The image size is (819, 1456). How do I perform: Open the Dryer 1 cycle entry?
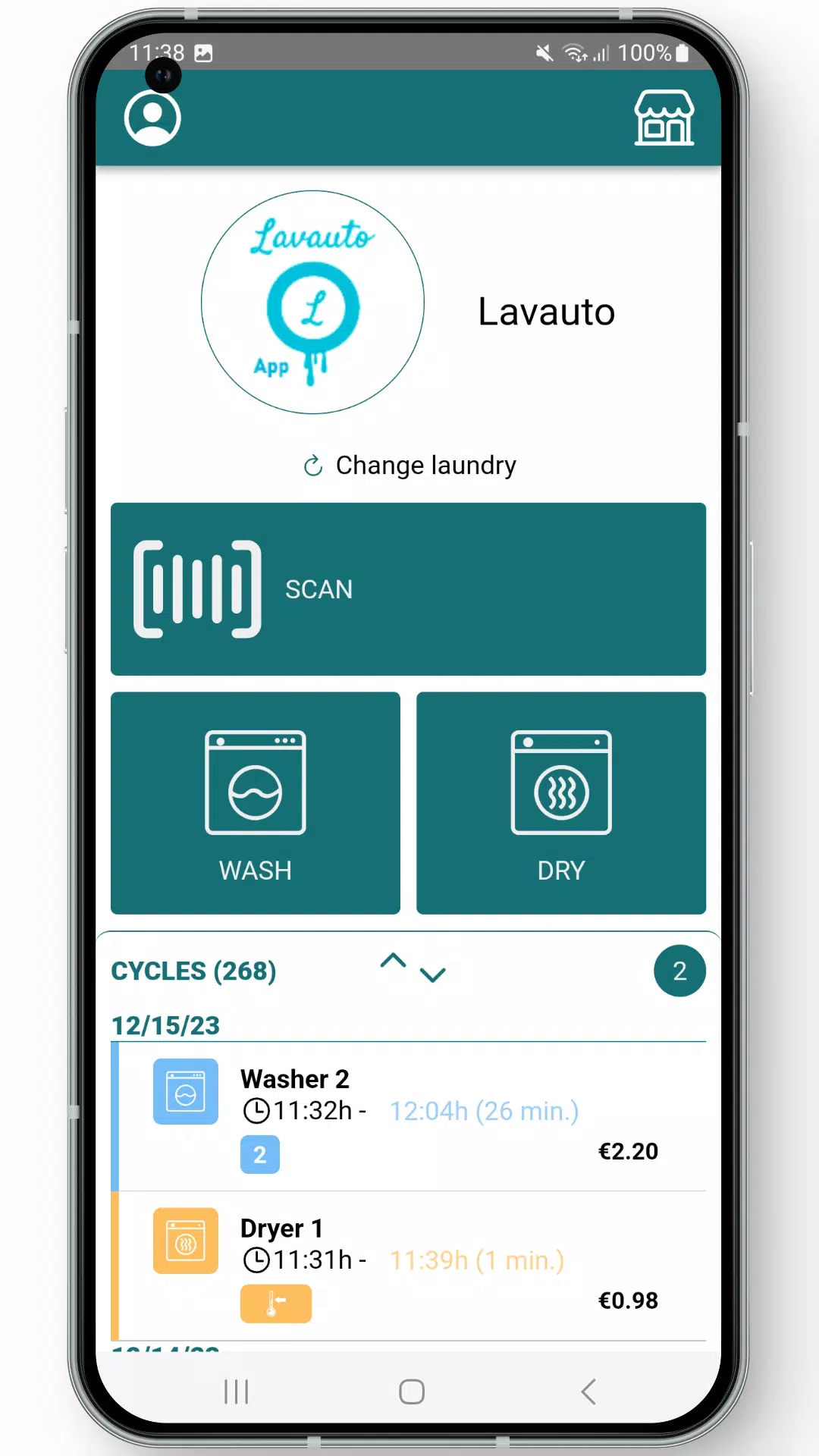point(408,1266)
